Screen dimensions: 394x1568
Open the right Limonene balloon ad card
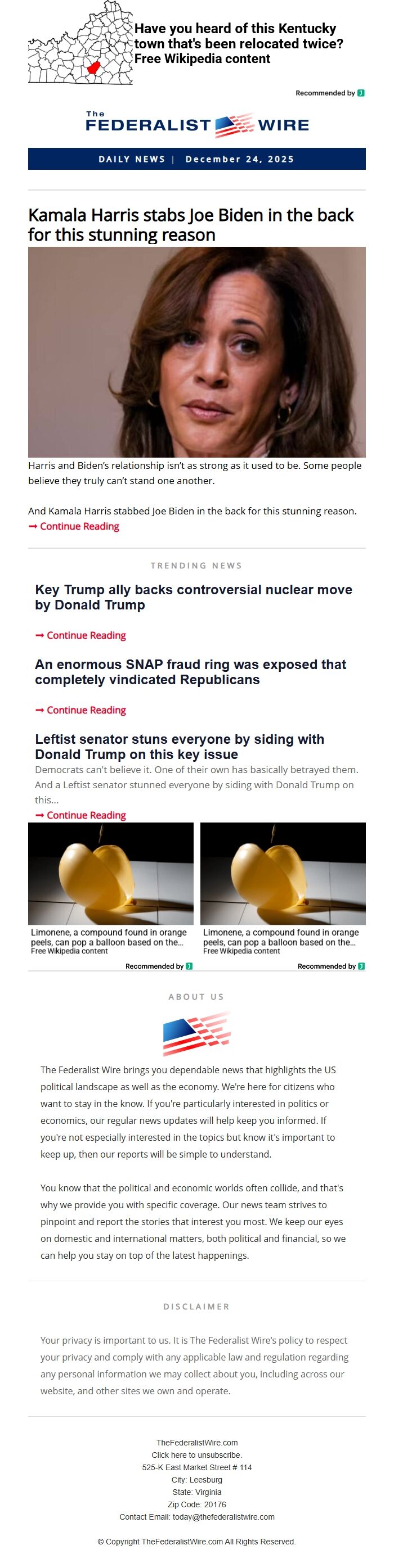tap(283, 883)
